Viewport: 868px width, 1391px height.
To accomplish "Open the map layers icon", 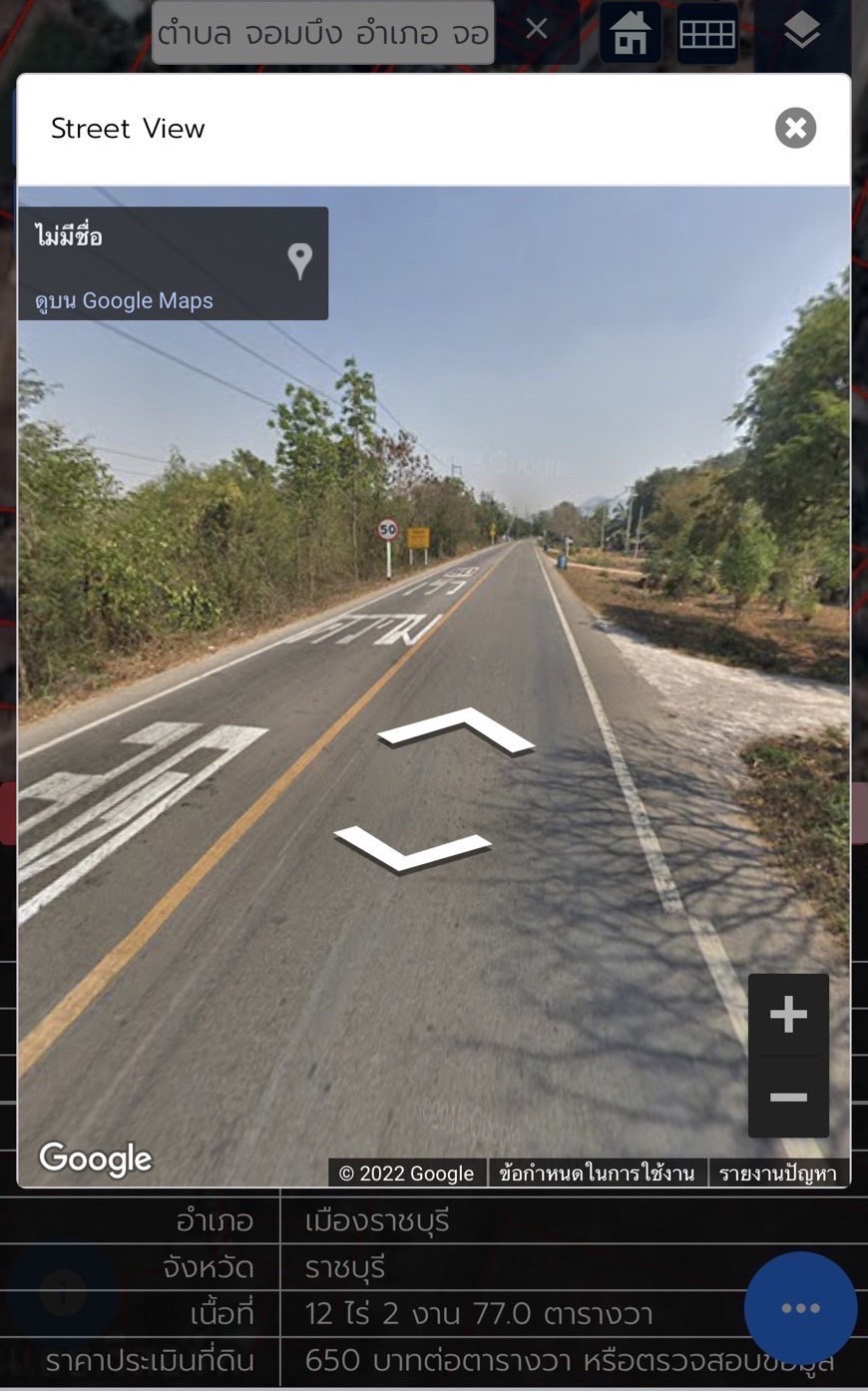I will pyautogui.click(x=801, y=33).
